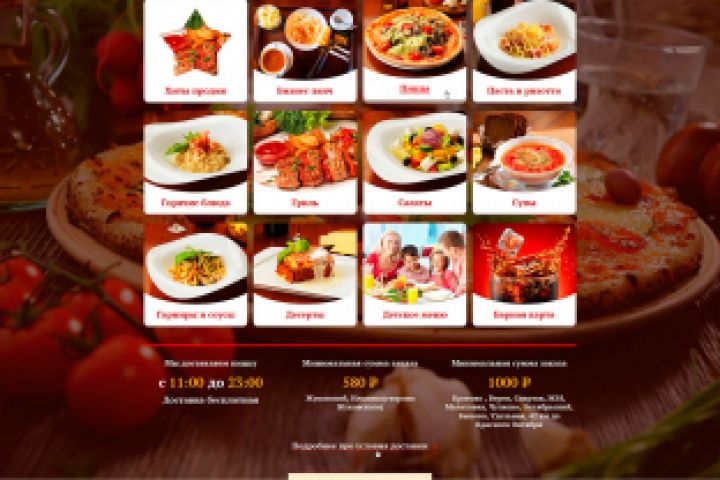Open the Детское меню category

click(x=414, y=273)
